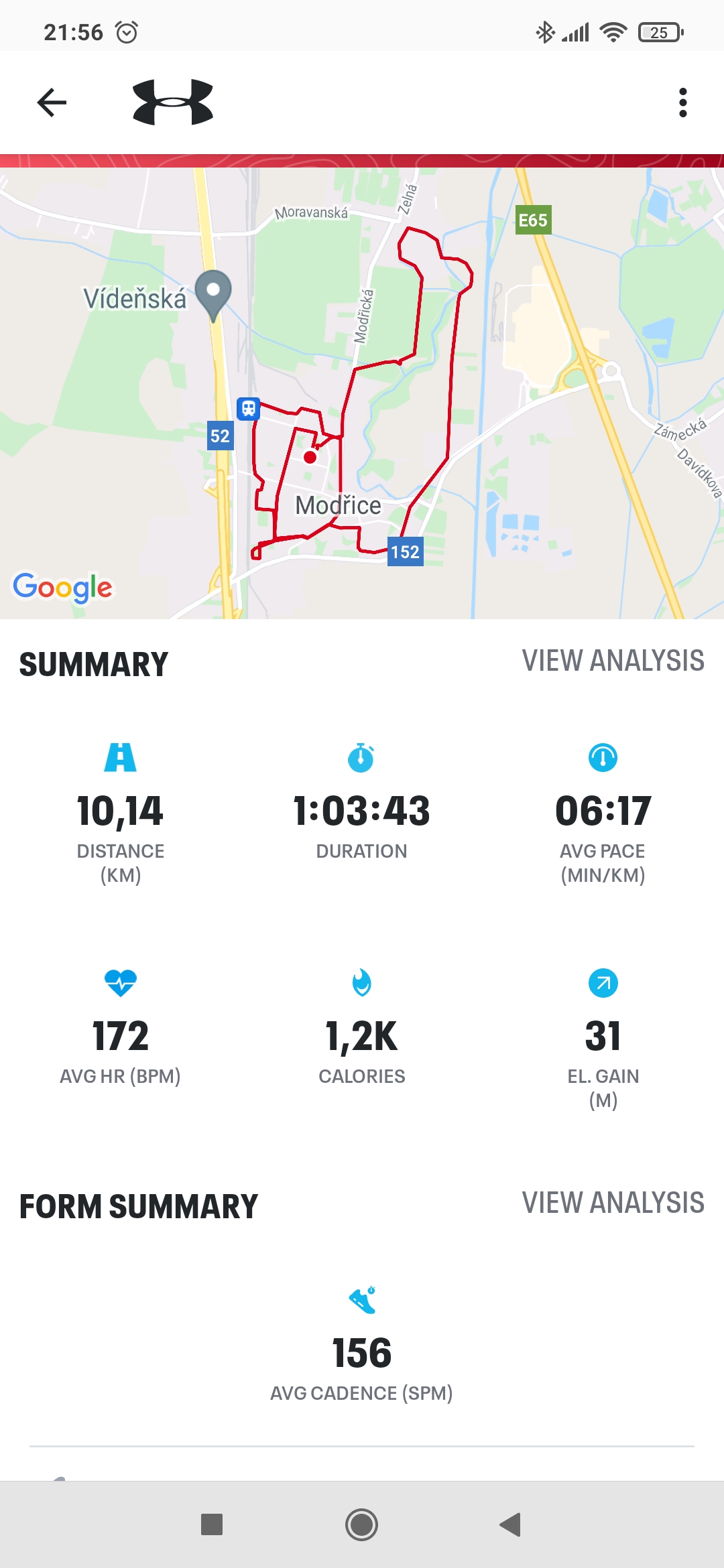Open View Analysis next to Summary
Viewport: 724px width, 1568px height.
tap(613, 661)
